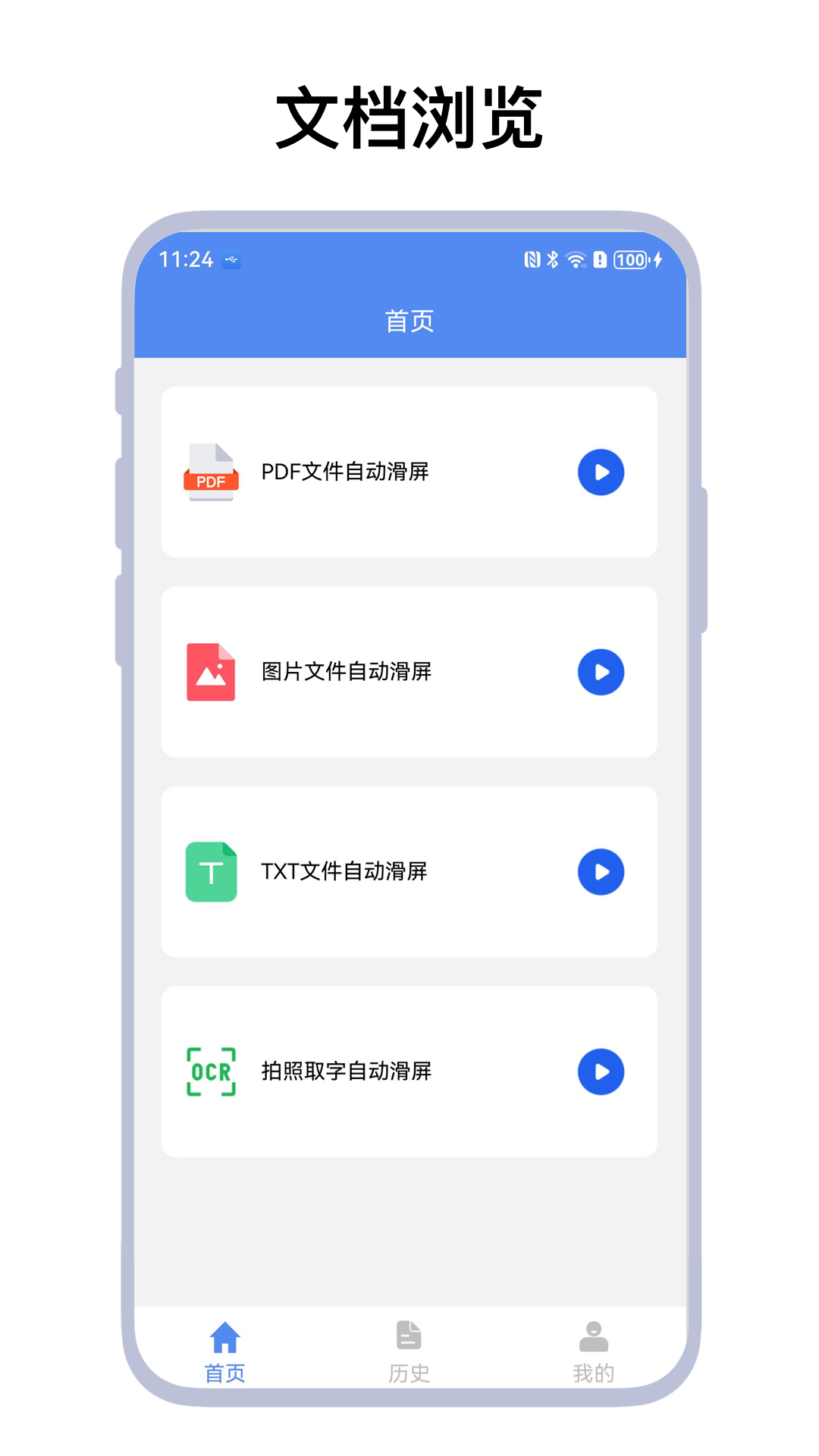Start TXT文件自动滑屏 with its play button
Screen dimensions: 819x1456
(601, 871)
